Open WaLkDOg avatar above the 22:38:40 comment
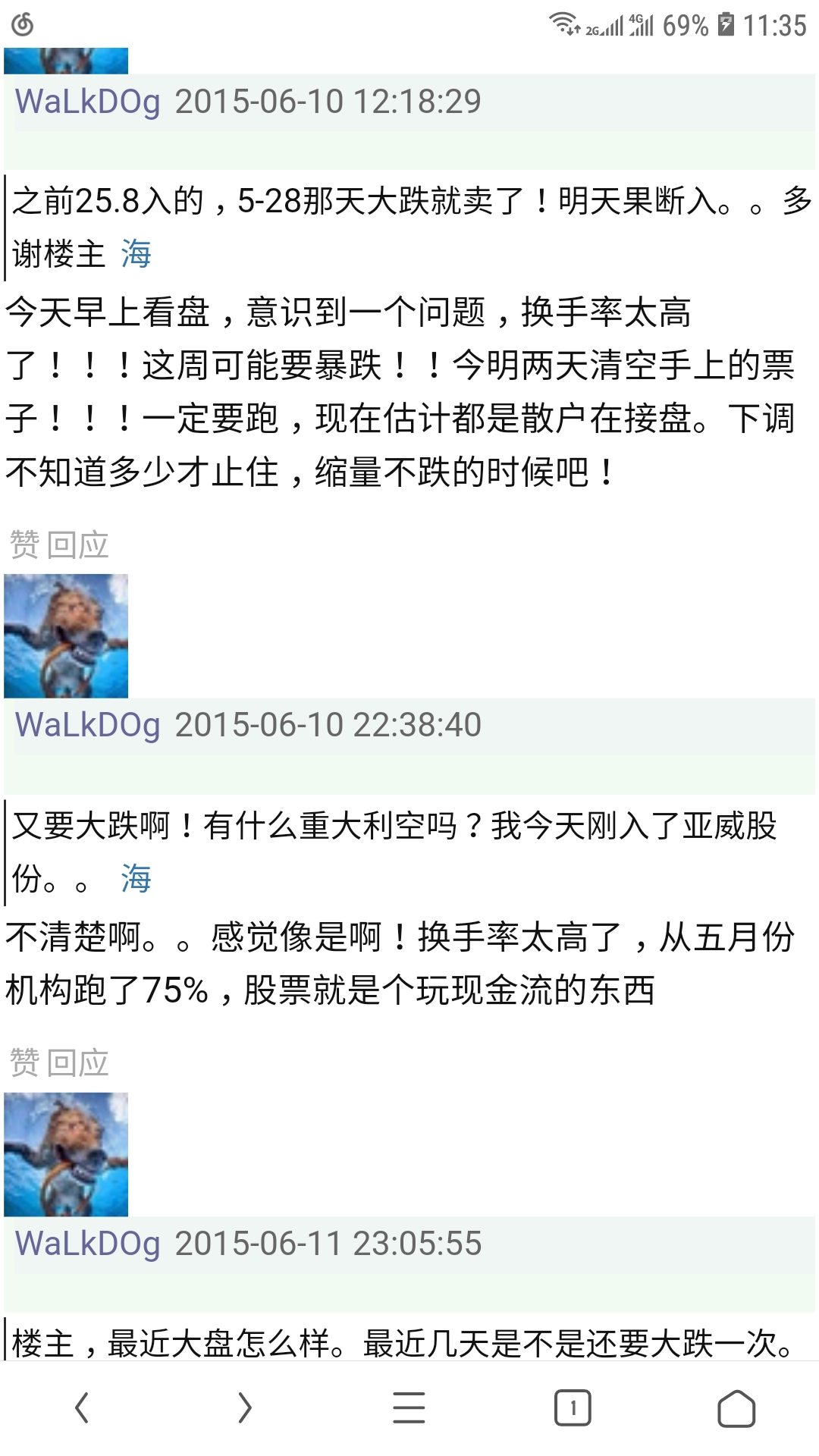Screen dimensions: 819x1456 tap(66, 635)
